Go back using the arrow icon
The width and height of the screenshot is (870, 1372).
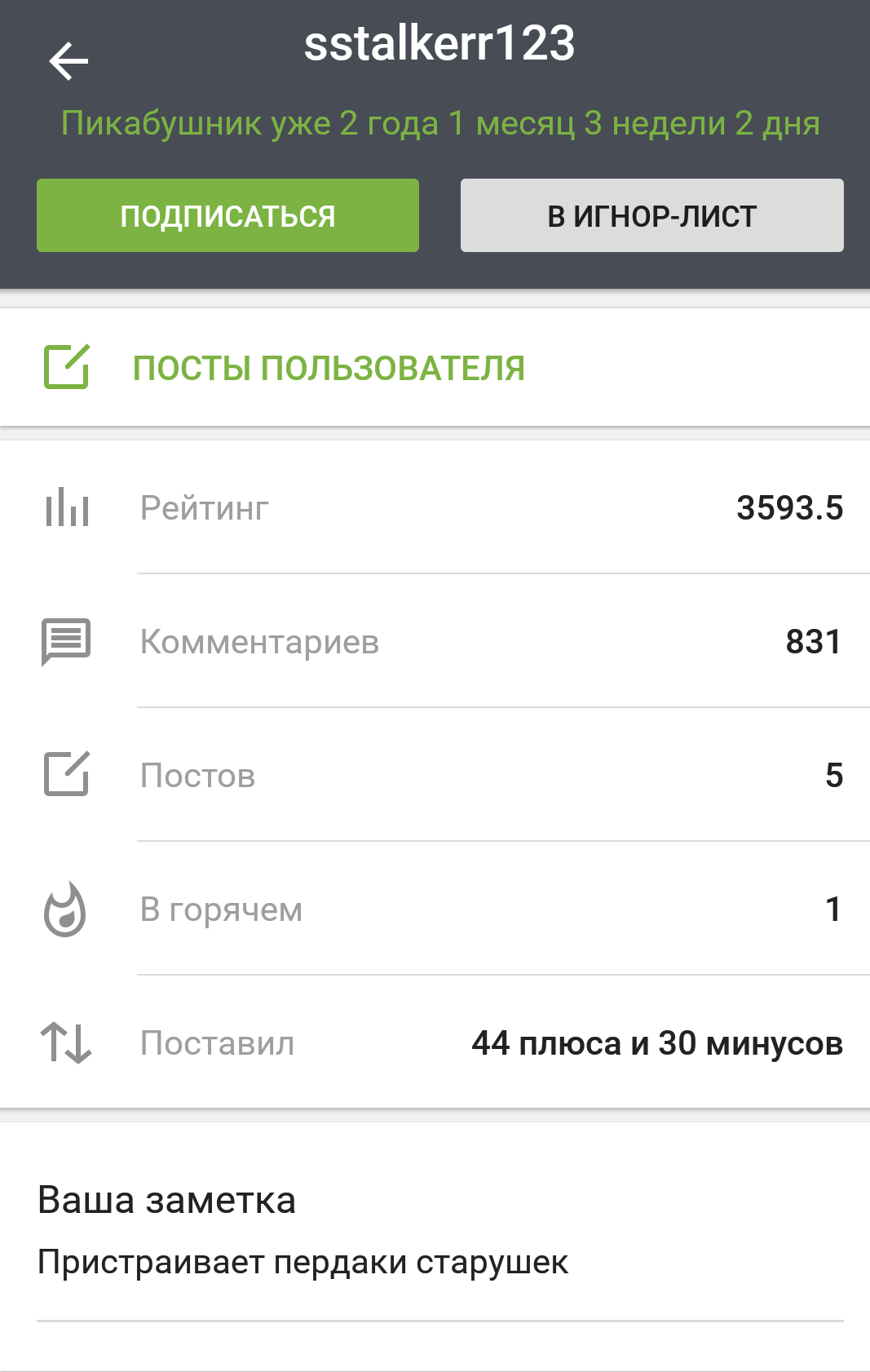click(68, 61)
